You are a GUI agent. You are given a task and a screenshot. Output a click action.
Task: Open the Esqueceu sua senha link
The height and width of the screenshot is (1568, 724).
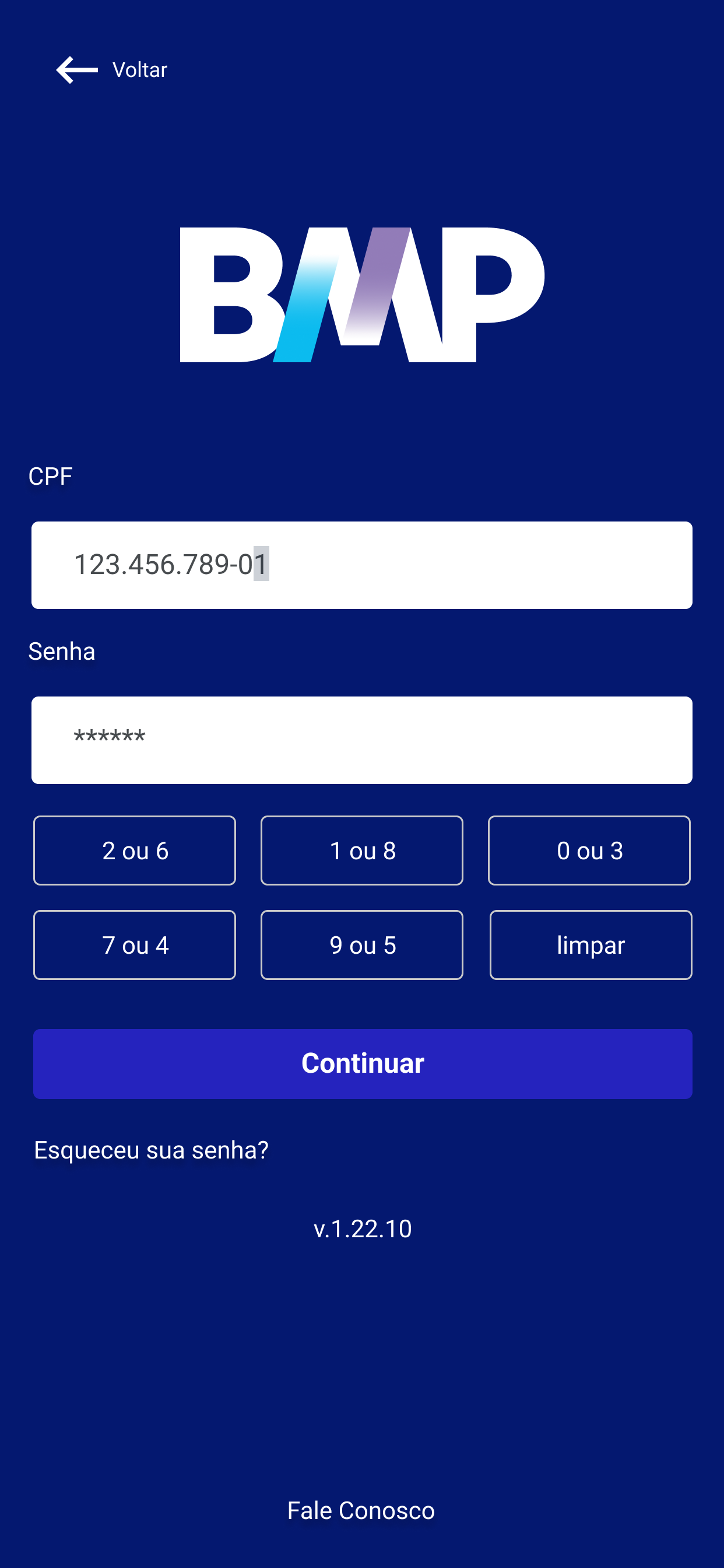pos(151,1150)
